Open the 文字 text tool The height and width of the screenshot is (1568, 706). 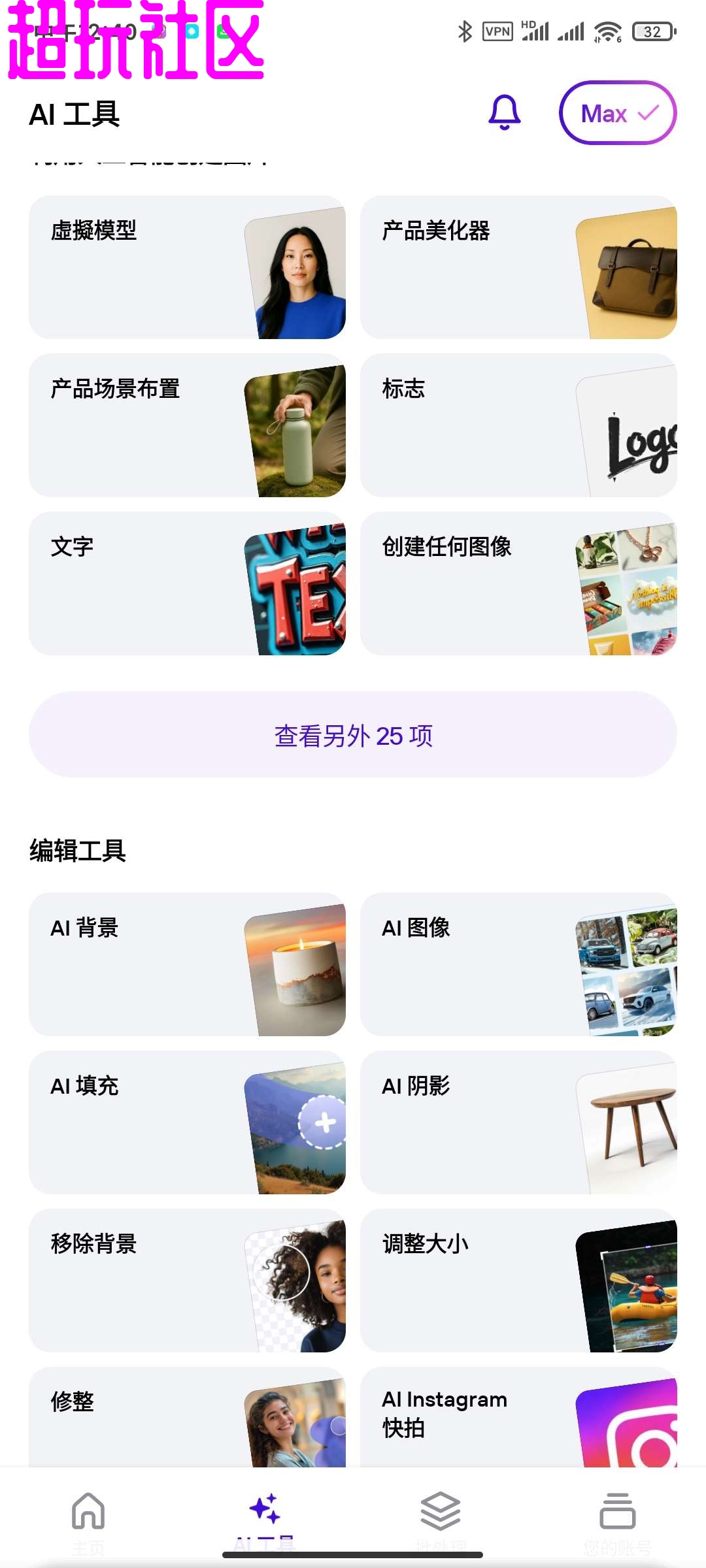pos(187,583)
